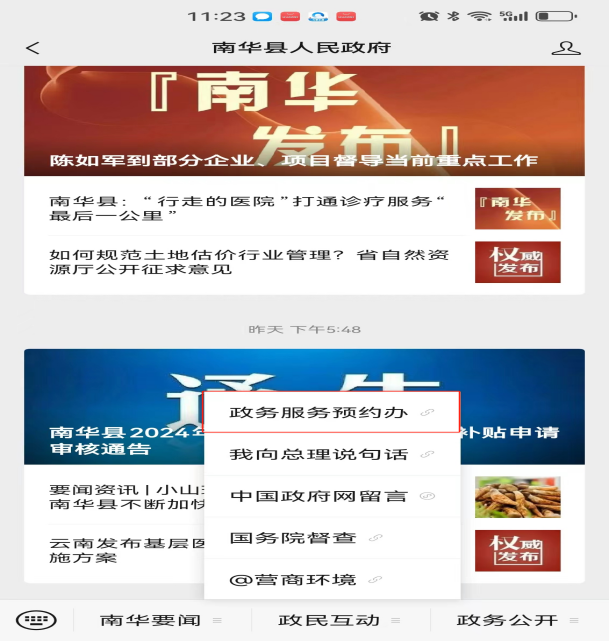Viewport: 609px width, 641px height.
Task: Open the 南华要闻 menu
Action: click(x=150, y=620)
